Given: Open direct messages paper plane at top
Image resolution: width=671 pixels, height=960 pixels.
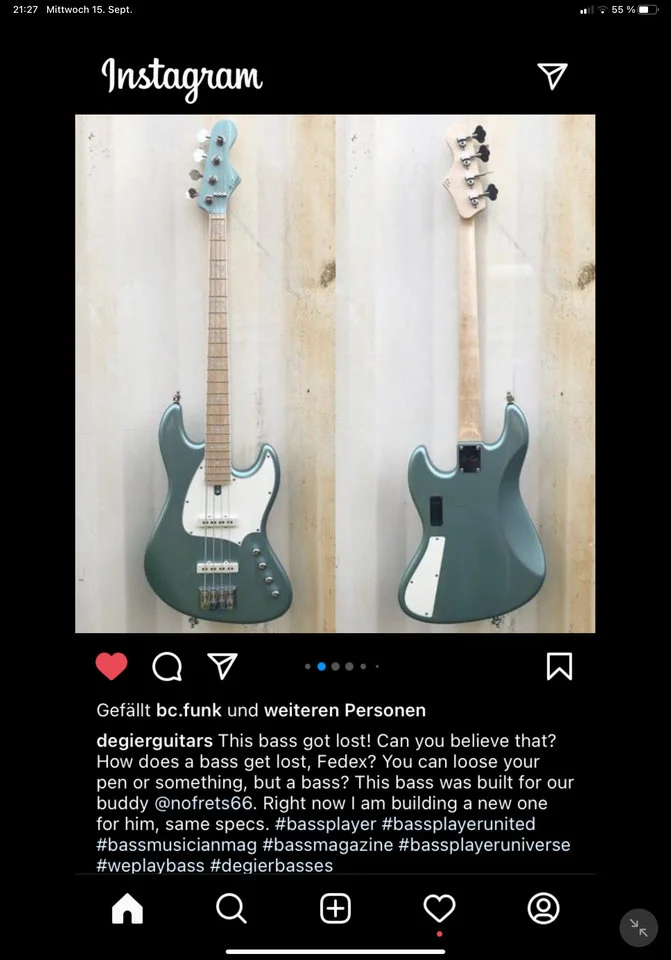Looking at the screenshot, I should coord(552,76).
